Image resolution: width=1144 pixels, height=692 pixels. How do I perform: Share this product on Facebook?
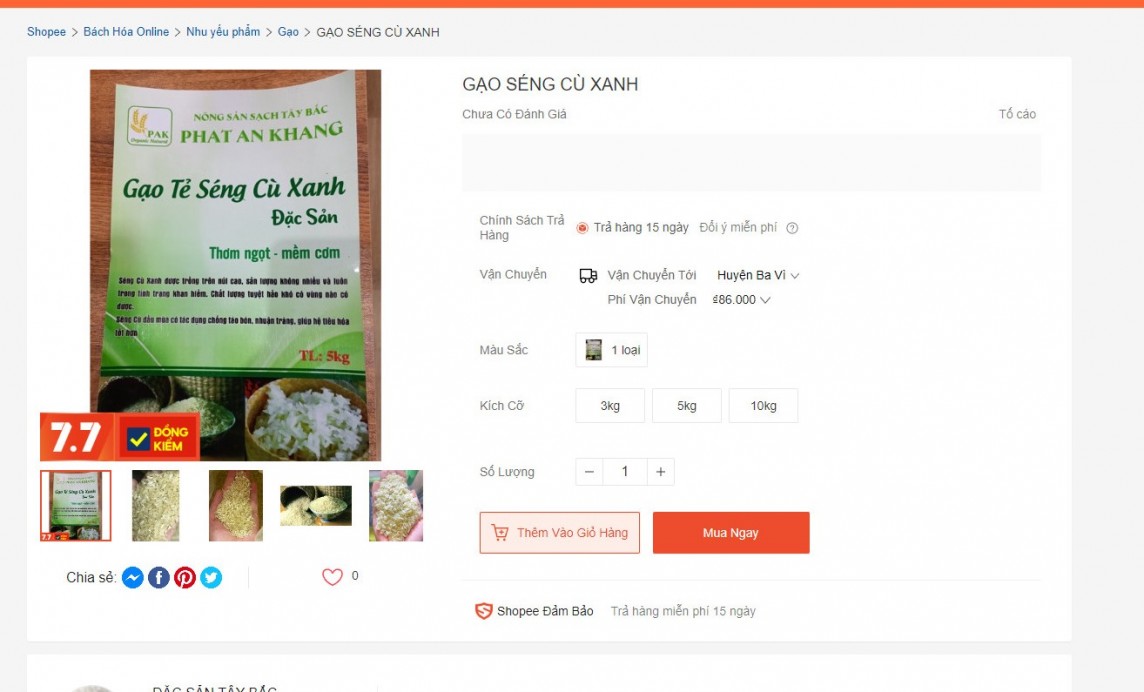[159, 577]
